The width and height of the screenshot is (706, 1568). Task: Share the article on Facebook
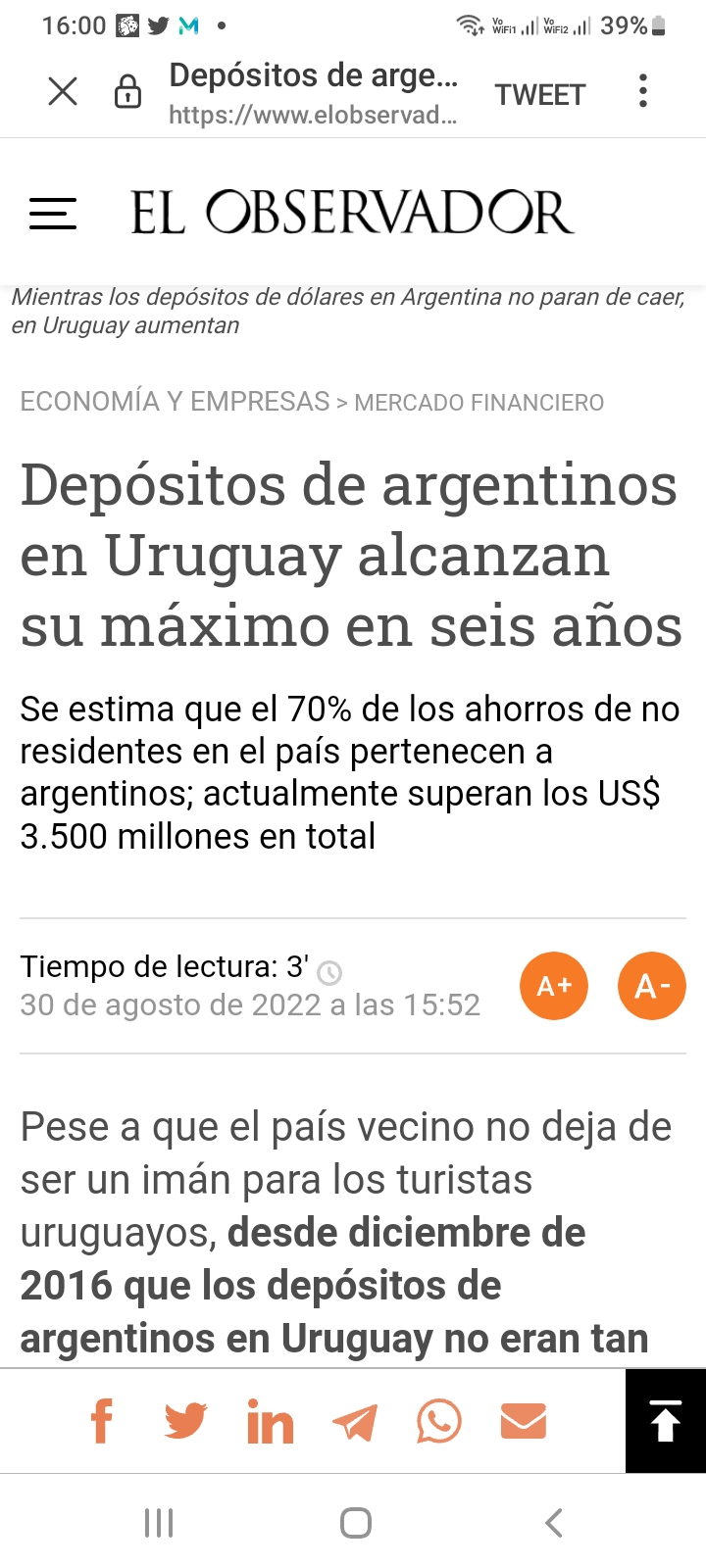coord(102,1421)
